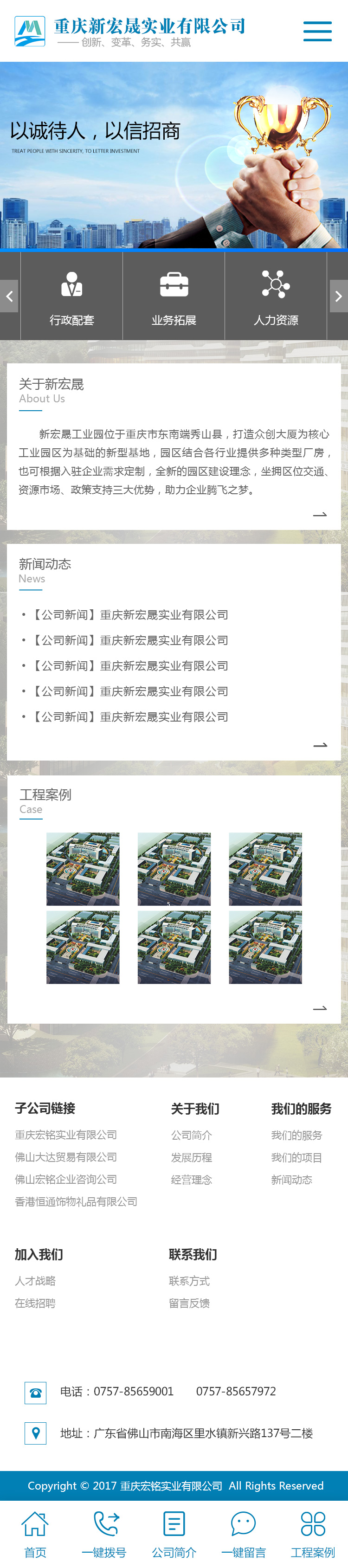Open 佛山大达贸易有限公司 link
This screenshot has width=348, height=1568.
coord(66,1157)
